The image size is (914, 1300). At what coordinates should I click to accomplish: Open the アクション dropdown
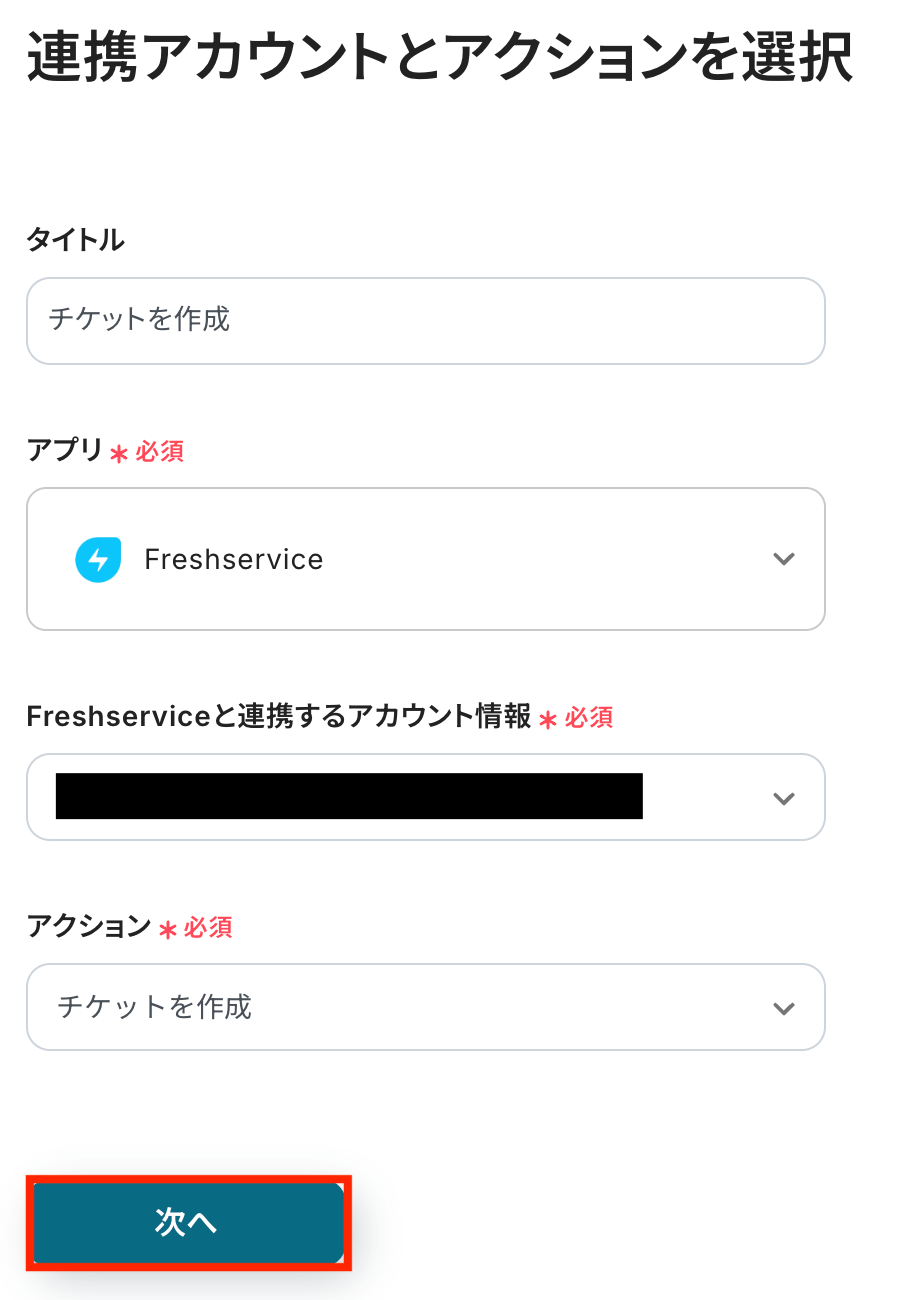point(425,1007)
